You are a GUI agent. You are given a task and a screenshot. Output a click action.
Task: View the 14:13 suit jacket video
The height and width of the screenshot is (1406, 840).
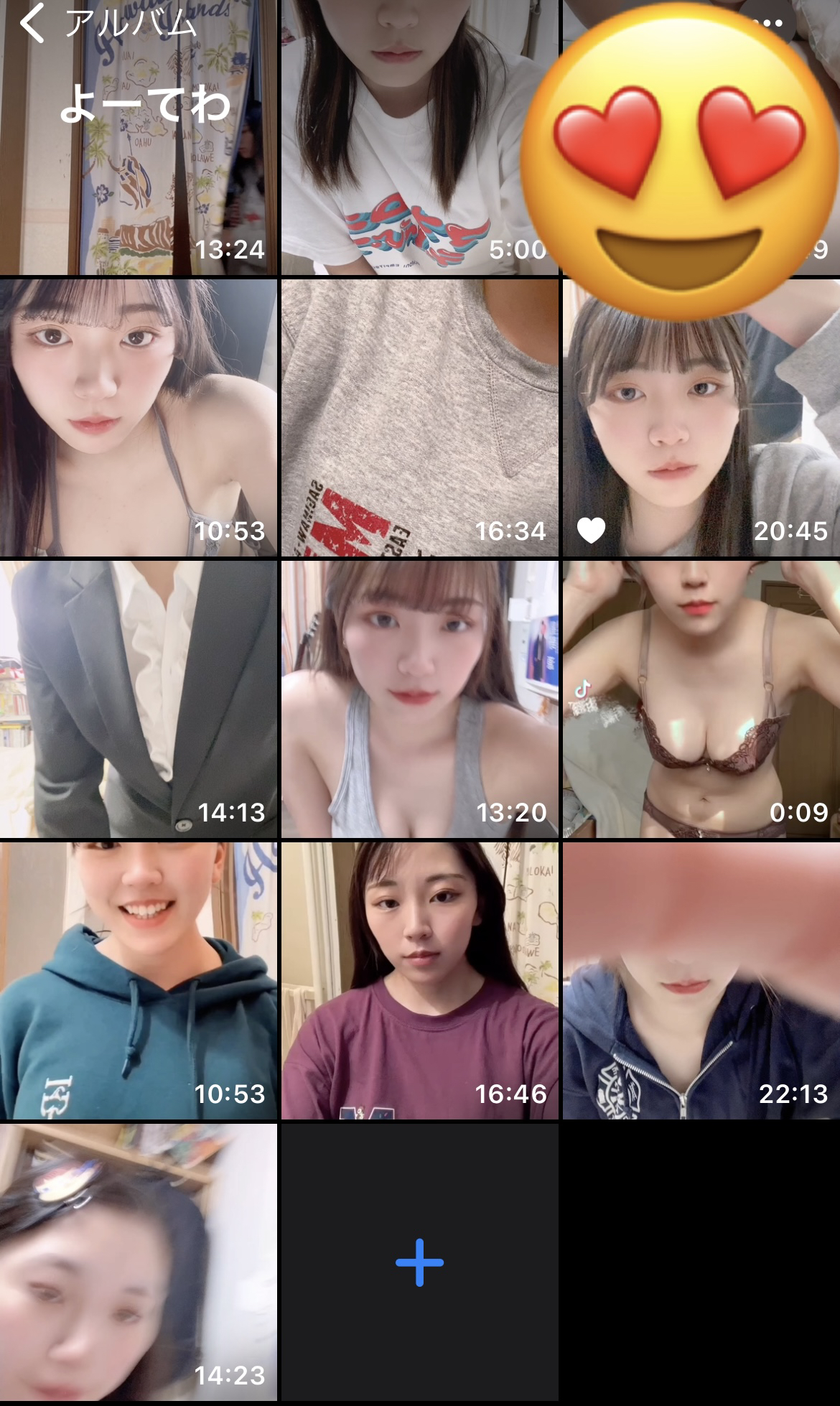pos(138,699)
